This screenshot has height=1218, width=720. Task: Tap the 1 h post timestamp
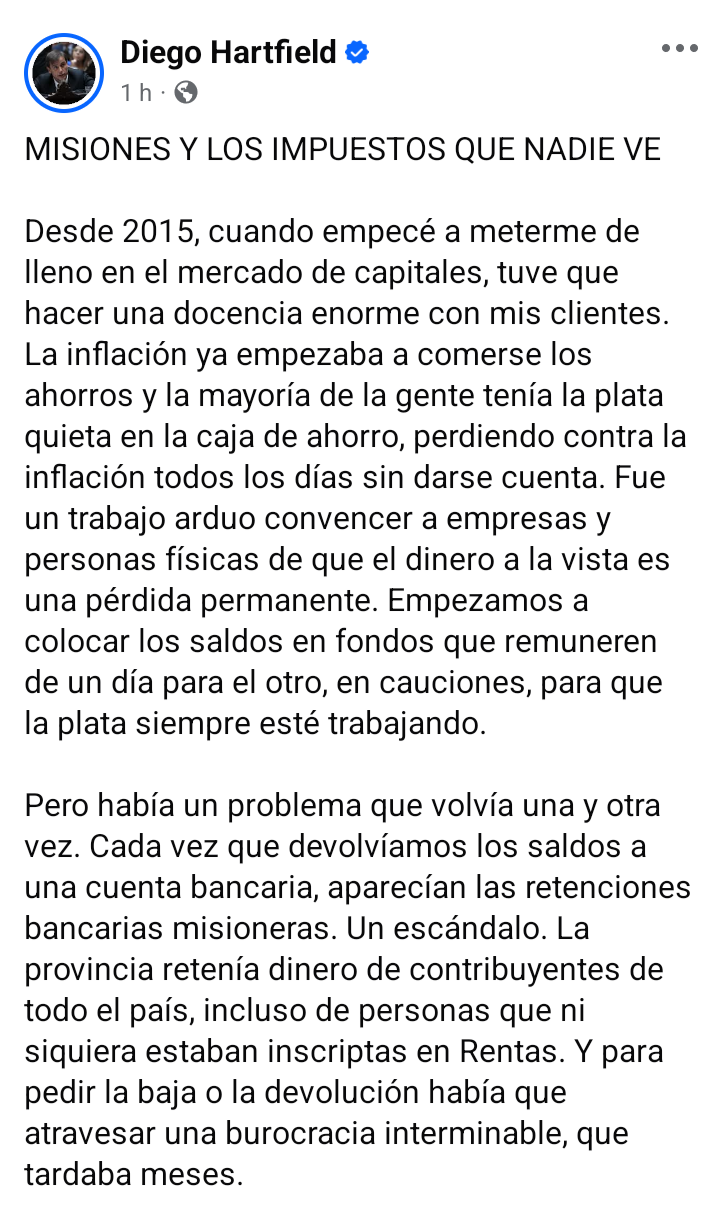136,93
